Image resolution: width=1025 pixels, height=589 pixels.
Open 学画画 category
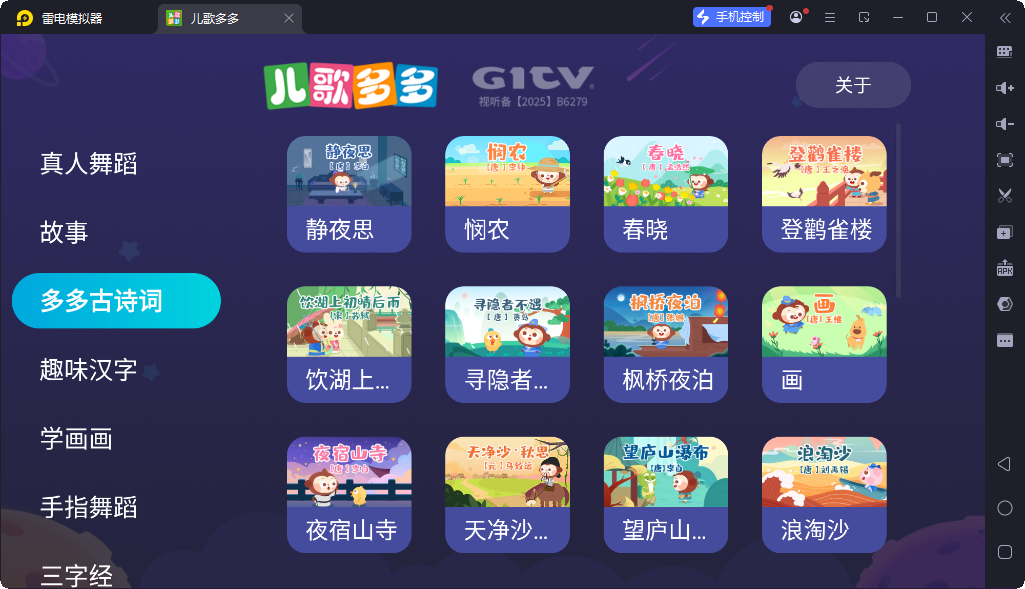click(x=76, y=438)
